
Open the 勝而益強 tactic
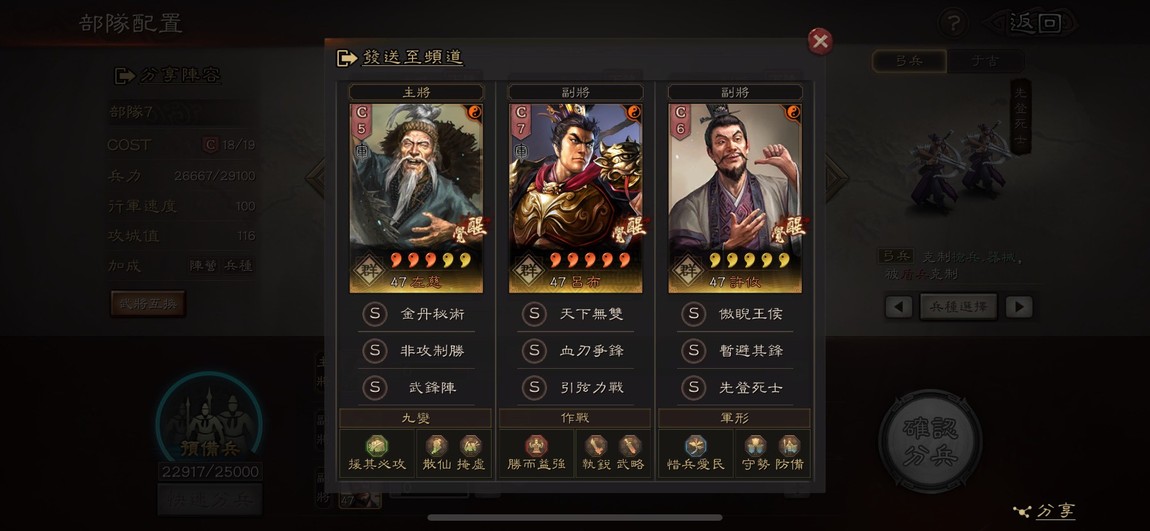coord(536,453)
